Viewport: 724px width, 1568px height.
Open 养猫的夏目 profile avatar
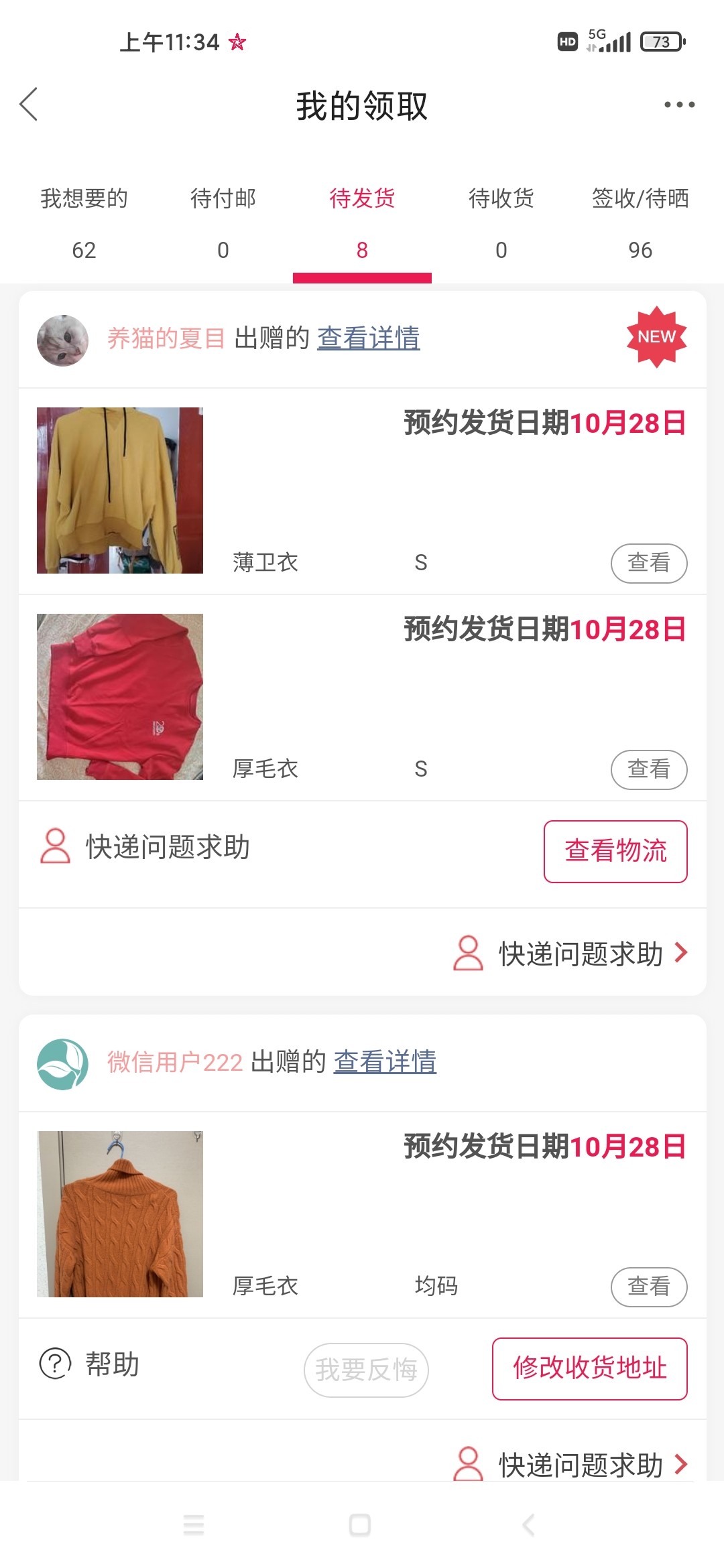[x=62, y=340]
